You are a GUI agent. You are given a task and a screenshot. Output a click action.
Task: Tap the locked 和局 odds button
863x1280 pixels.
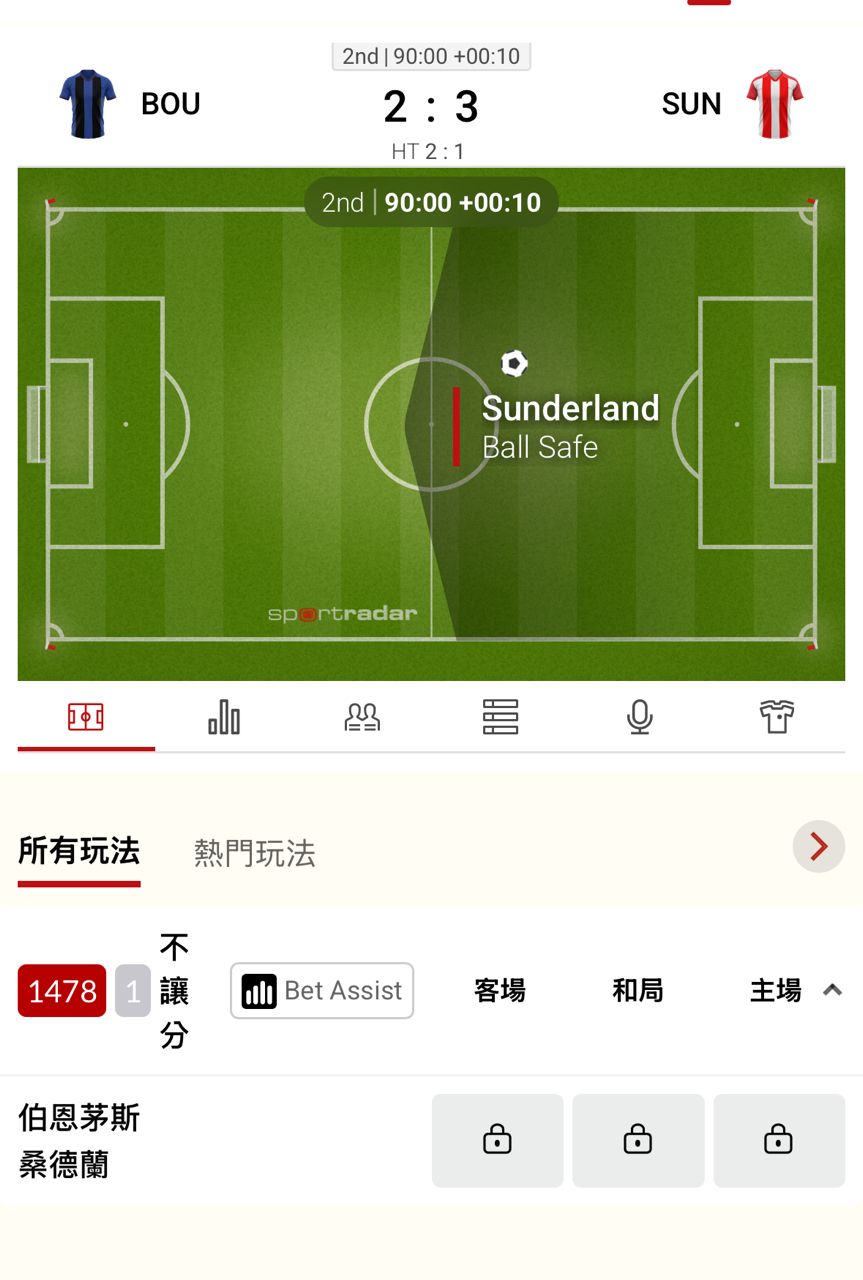[638, 1140]
